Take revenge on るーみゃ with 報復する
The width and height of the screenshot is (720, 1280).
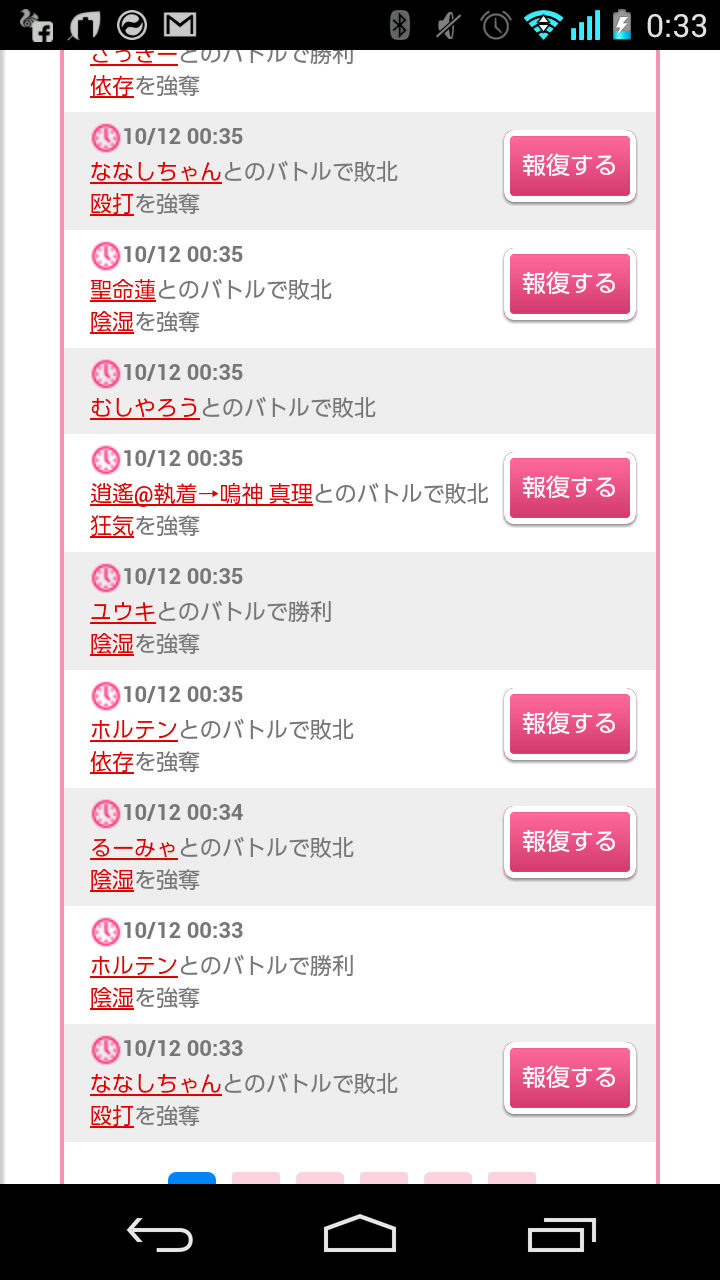click(569, 842)
